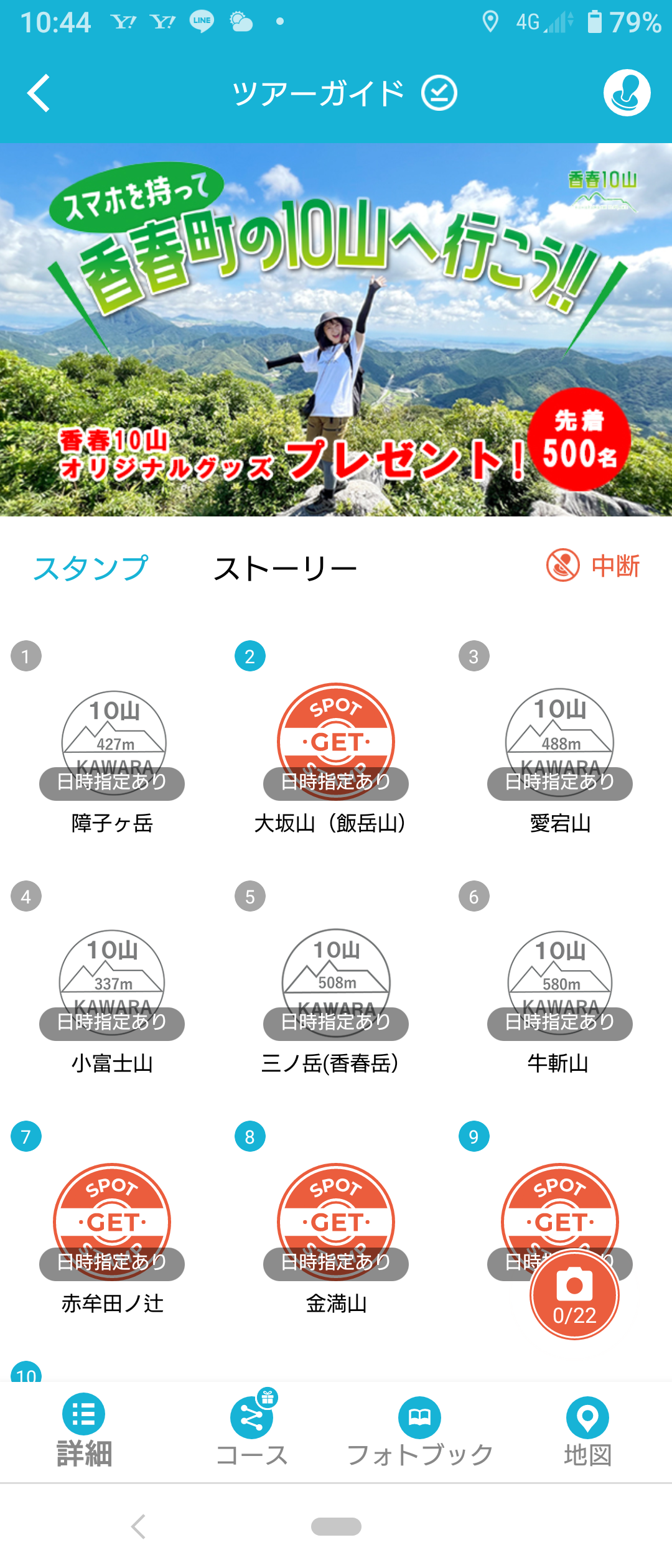
Task: Switch to the スタンプ tab
Action: pos(91,567)
